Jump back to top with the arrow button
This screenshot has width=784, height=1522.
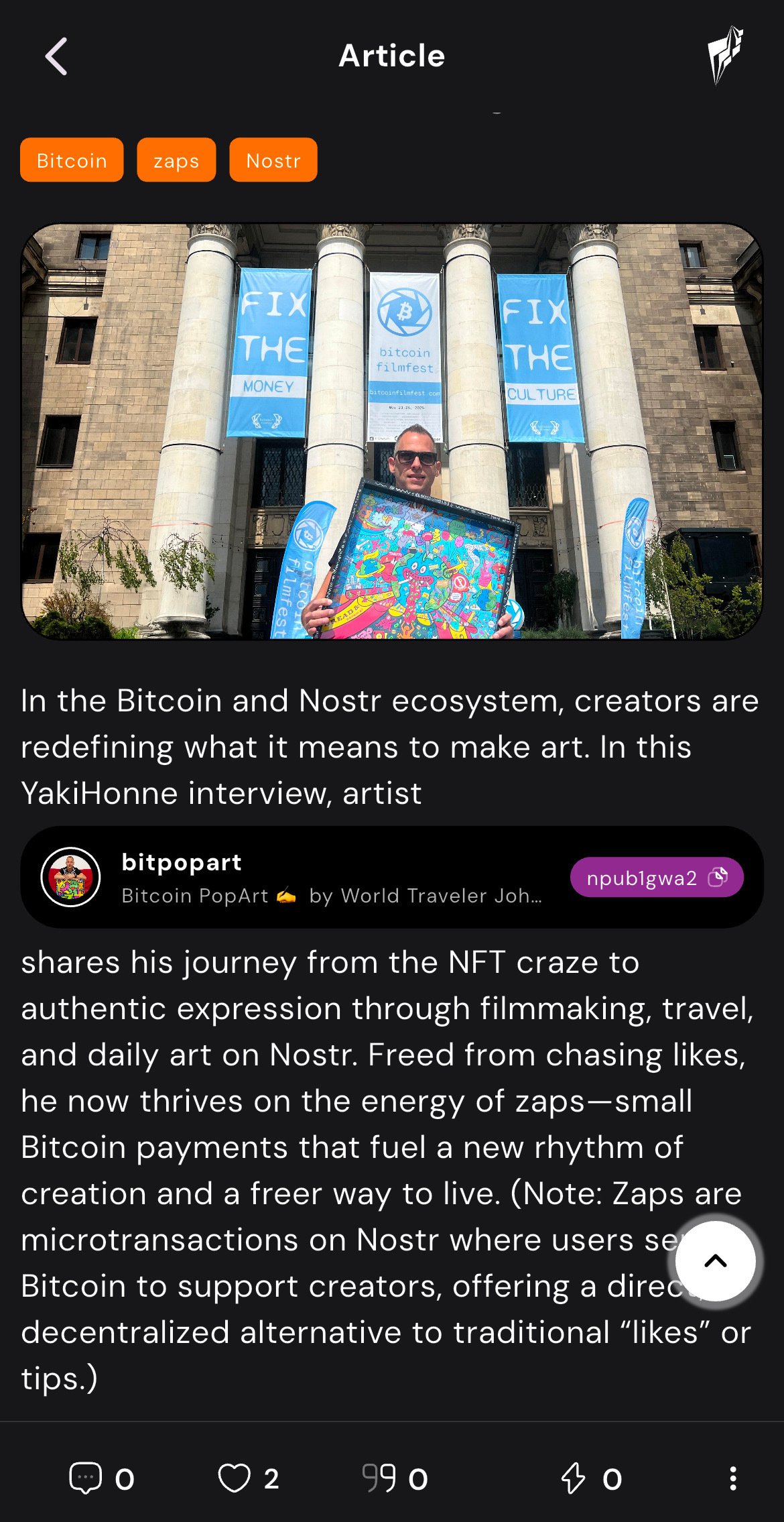click(715, 1261)
